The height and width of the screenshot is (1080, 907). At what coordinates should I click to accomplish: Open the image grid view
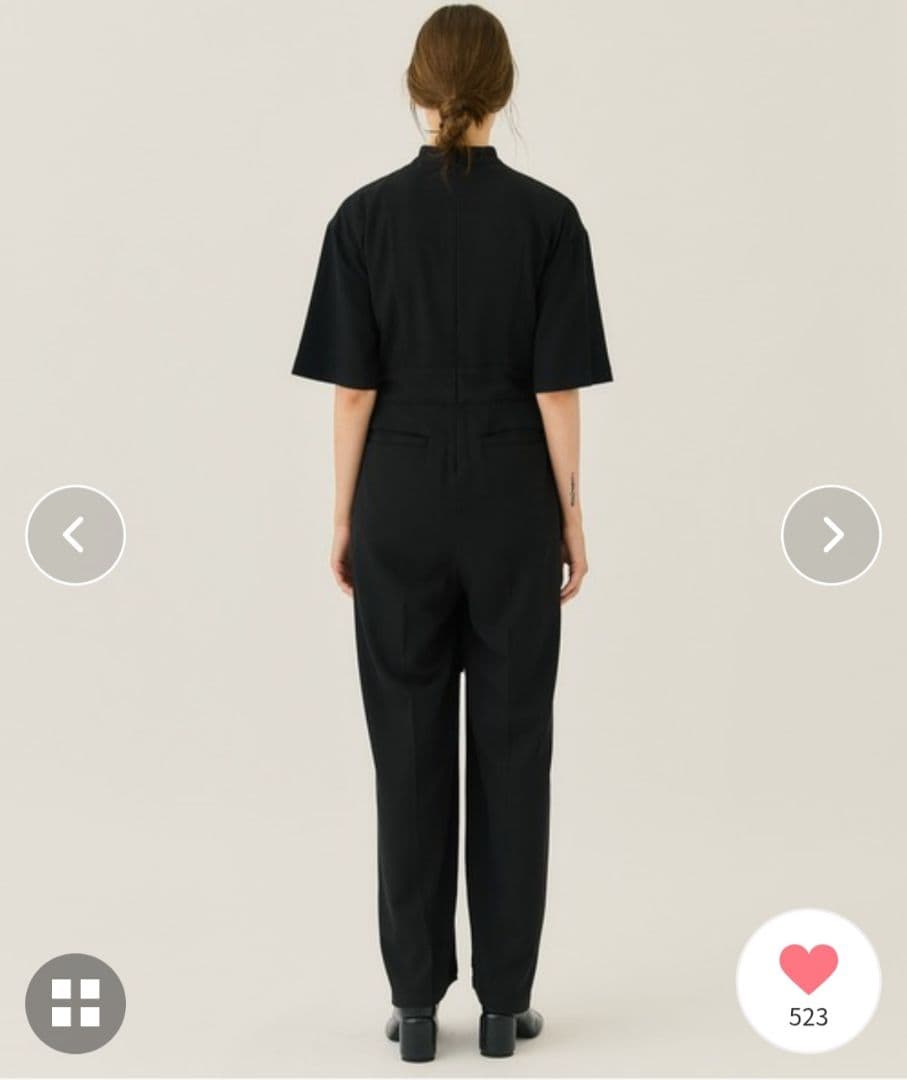point(75,1003)
